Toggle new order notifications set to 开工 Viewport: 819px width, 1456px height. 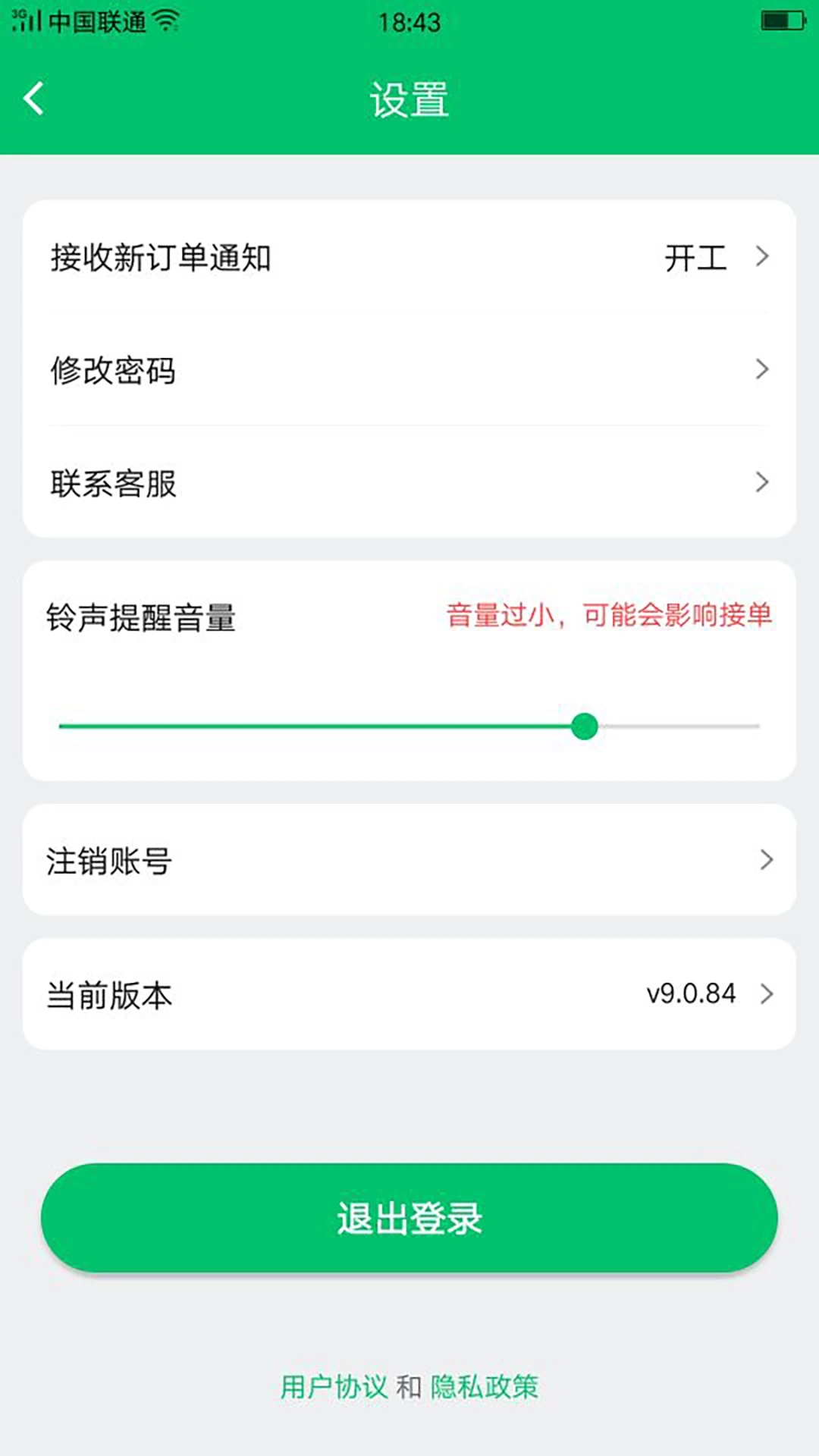click(696, 258)
